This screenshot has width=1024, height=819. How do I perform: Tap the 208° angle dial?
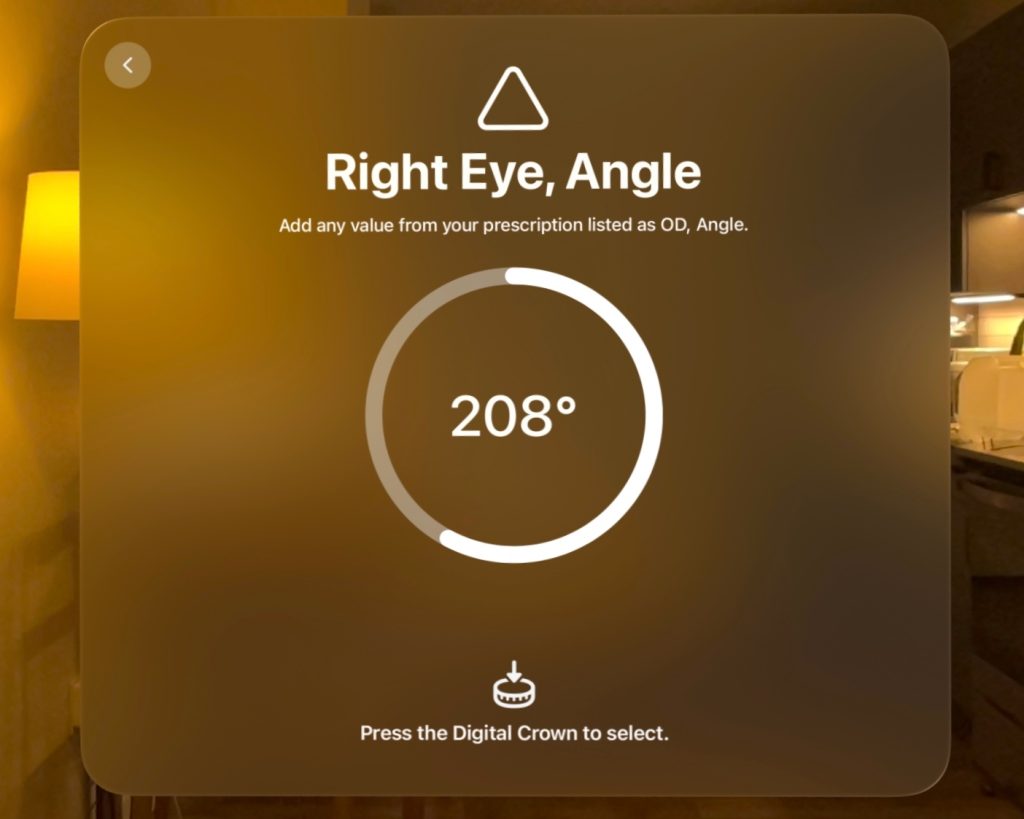tap(513, 415)
